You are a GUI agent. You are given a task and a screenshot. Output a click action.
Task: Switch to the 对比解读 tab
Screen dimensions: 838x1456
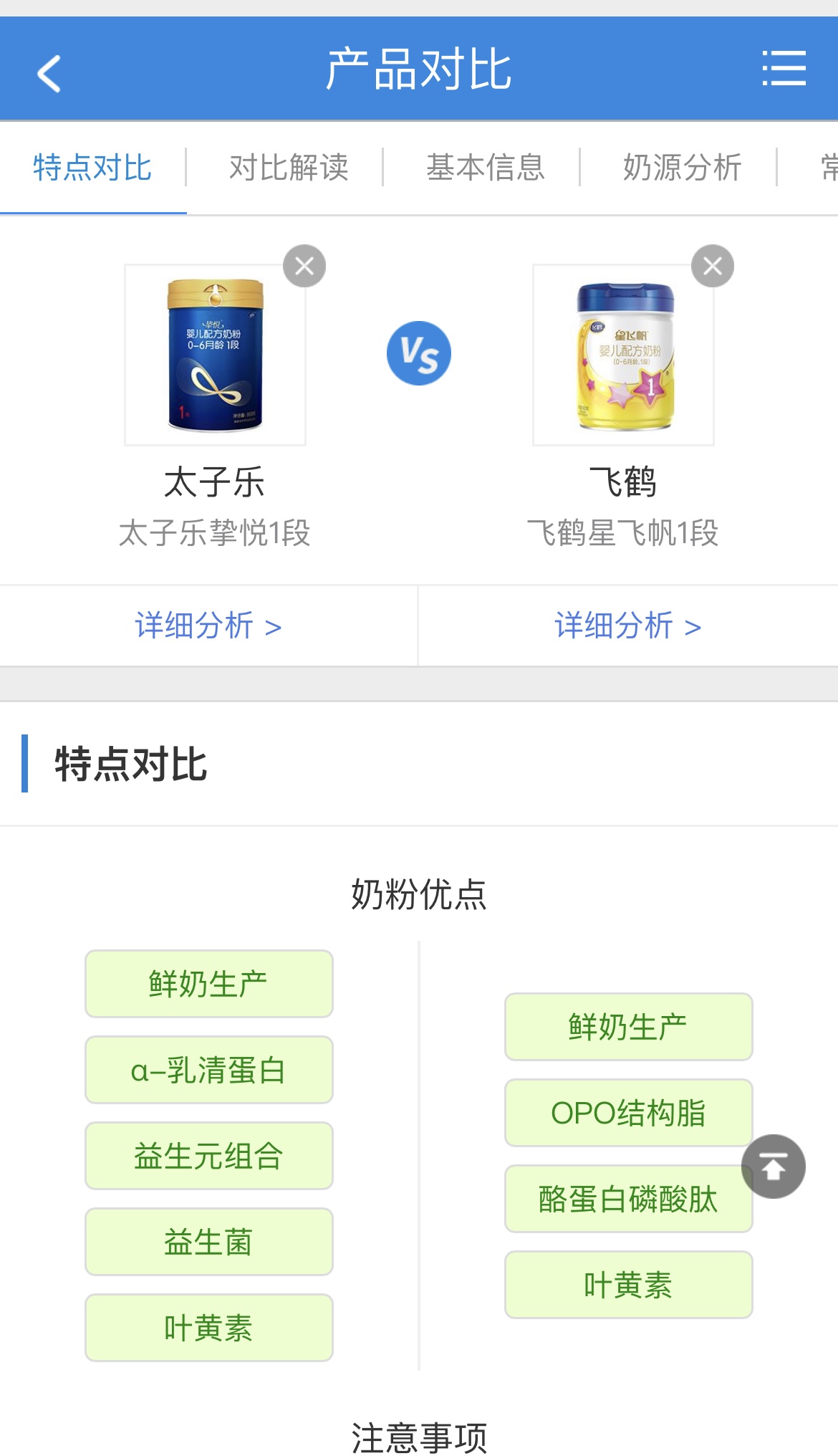(289, 168)
